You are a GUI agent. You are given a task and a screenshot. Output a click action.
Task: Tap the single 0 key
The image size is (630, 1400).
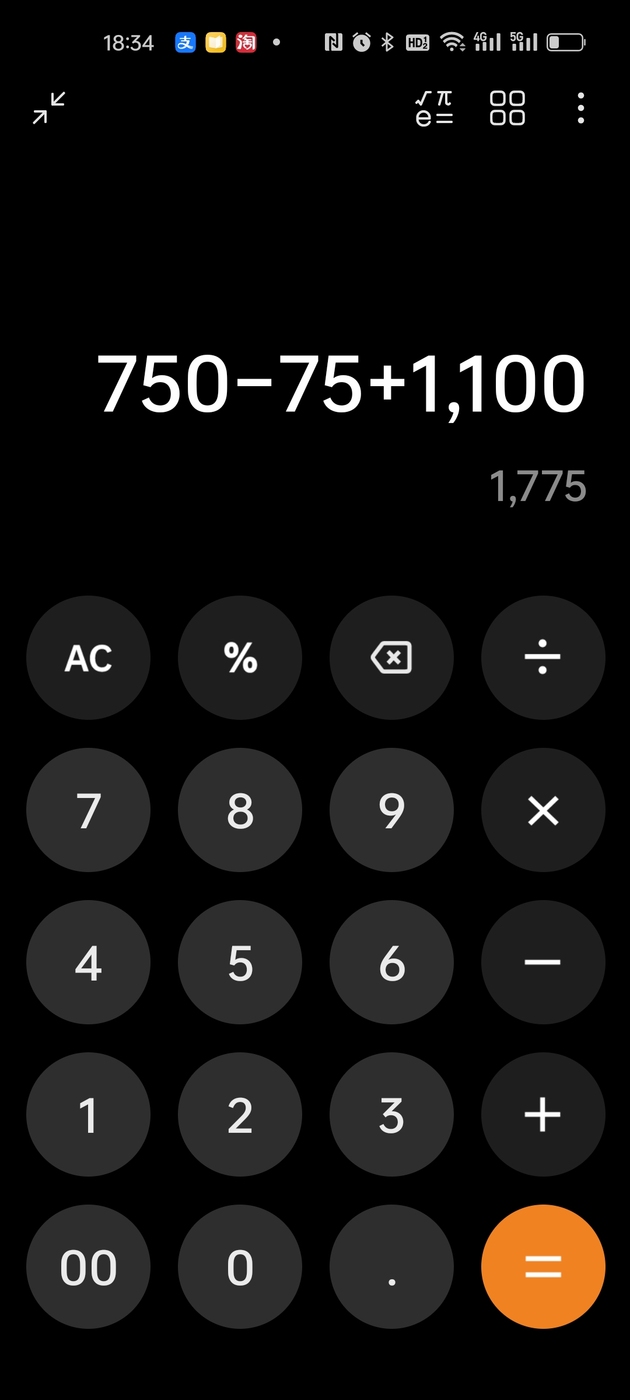240,1267
